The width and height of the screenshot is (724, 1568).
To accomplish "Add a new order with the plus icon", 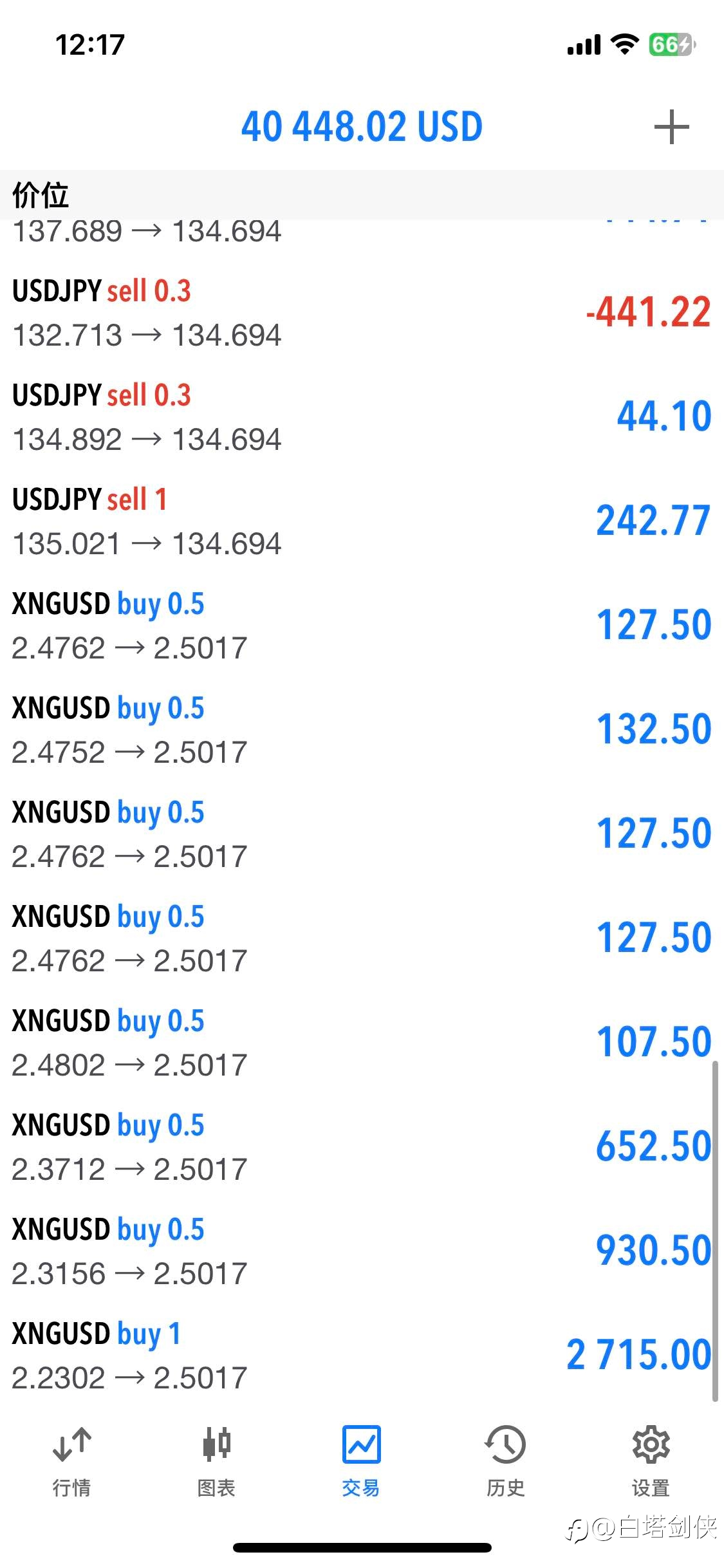I will 671,127.
